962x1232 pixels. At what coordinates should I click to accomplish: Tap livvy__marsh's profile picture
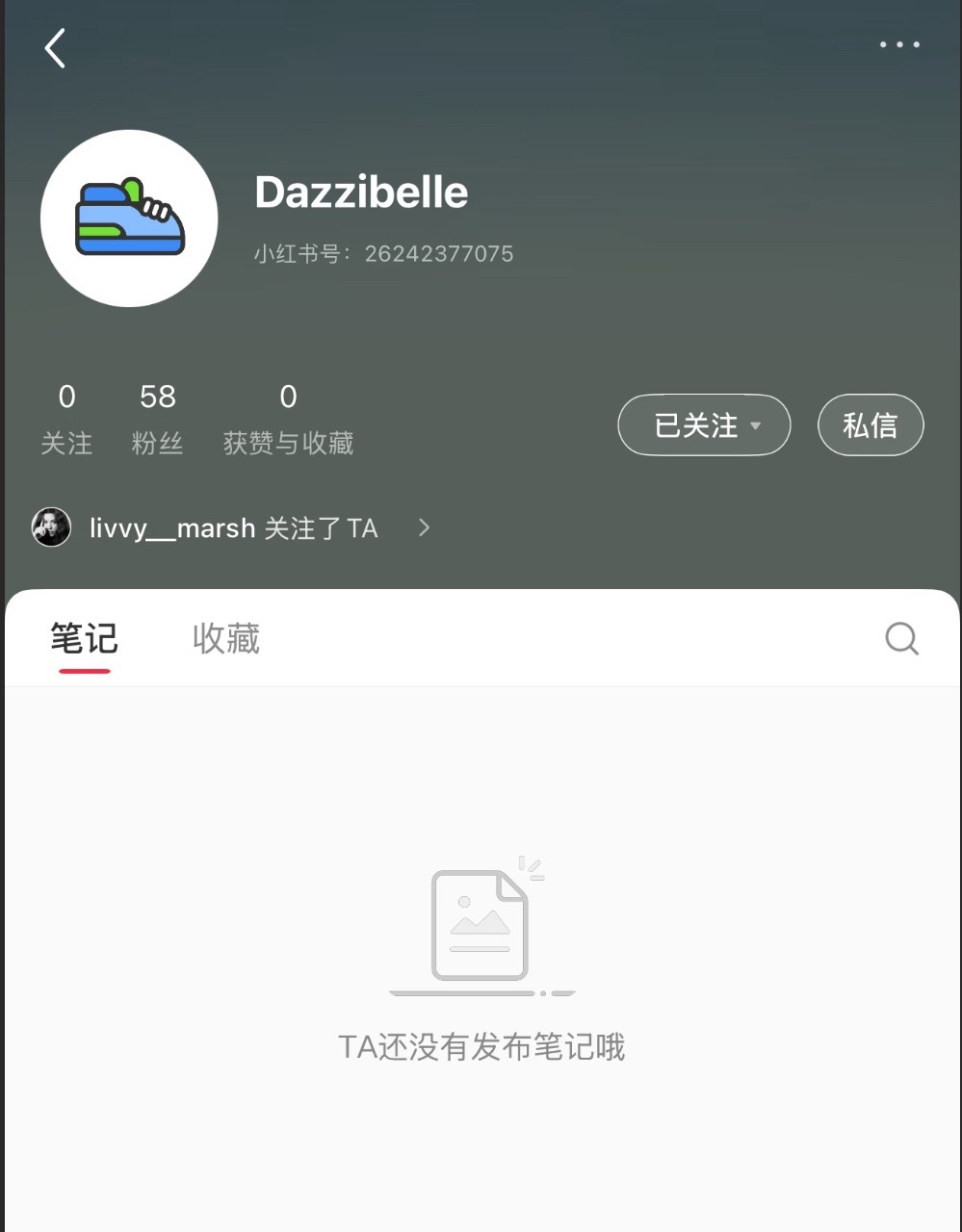(x=51, y=527)
